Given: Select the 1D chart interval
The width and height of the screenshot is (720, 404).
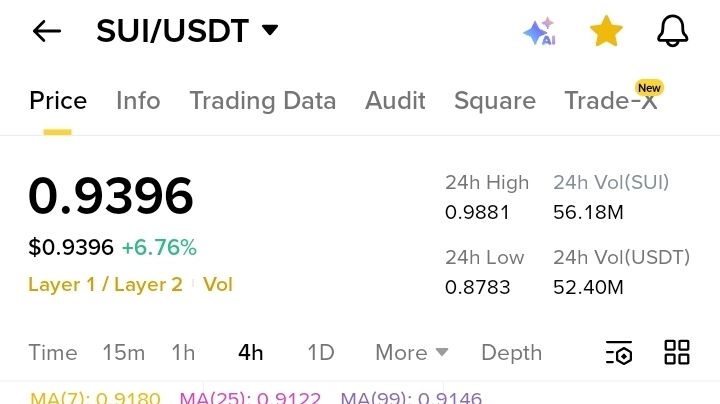Looking at the screenshot, I should click(x=321, y=353).
